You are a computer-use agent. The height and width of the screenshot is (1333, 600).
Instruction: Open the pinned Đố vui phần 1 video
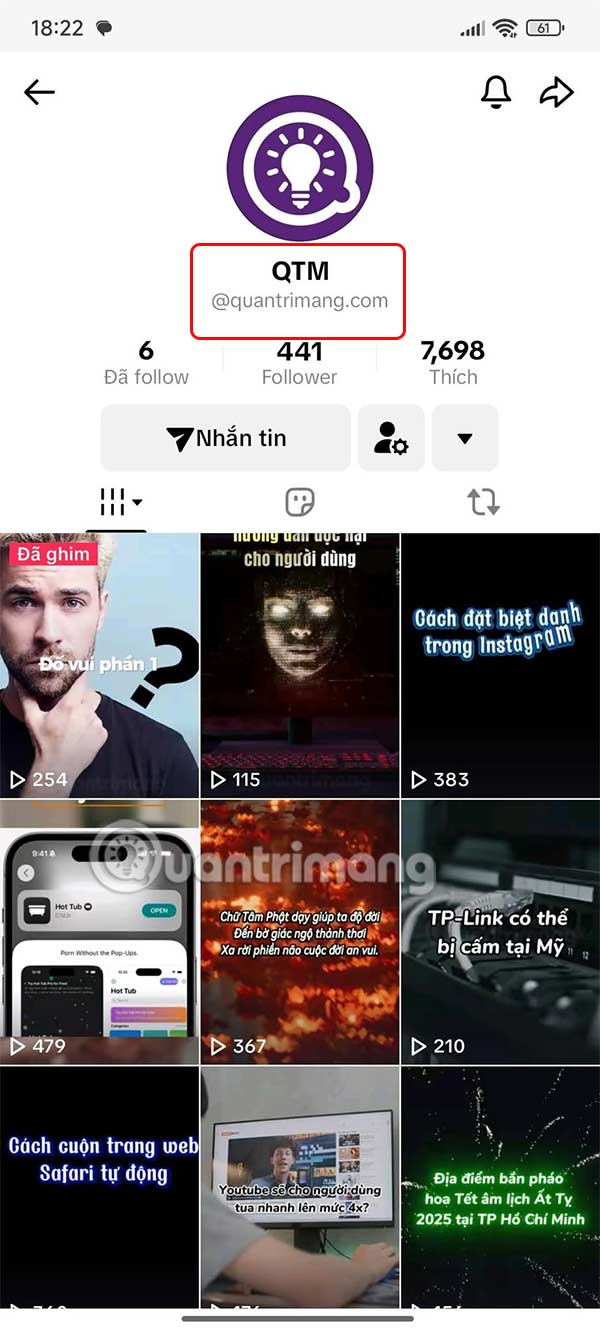point(99,665)
